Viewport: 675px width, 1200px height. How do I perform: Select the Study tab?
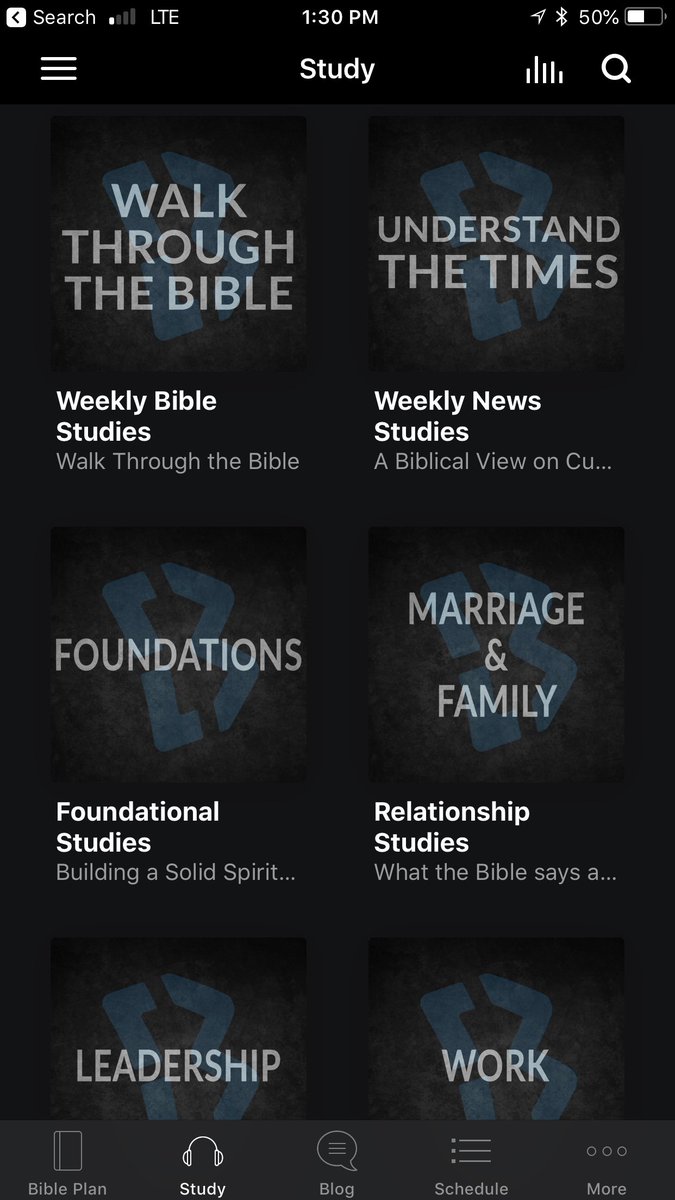point(202,1162)
